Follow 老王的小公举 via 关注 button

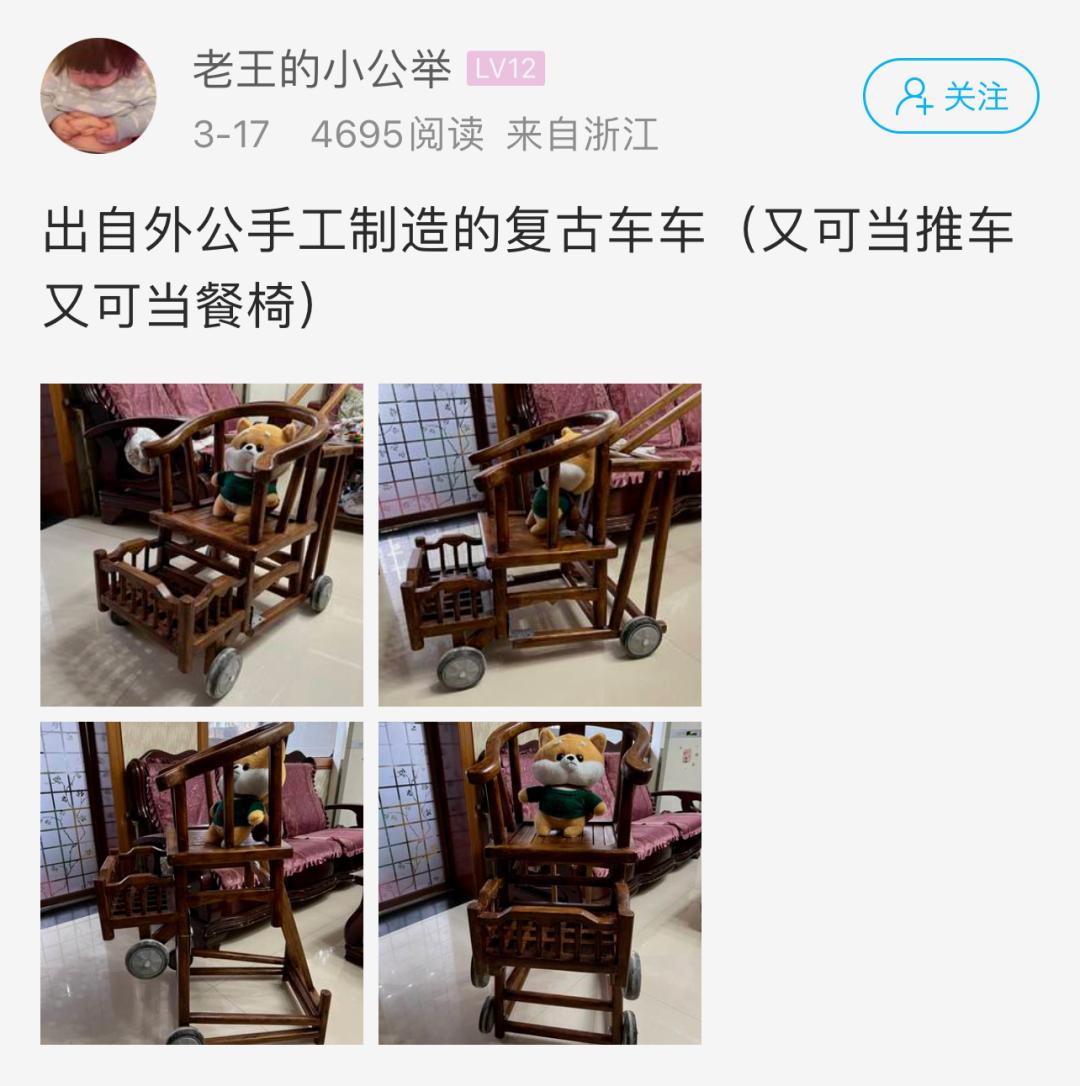(x=951, y=96)
